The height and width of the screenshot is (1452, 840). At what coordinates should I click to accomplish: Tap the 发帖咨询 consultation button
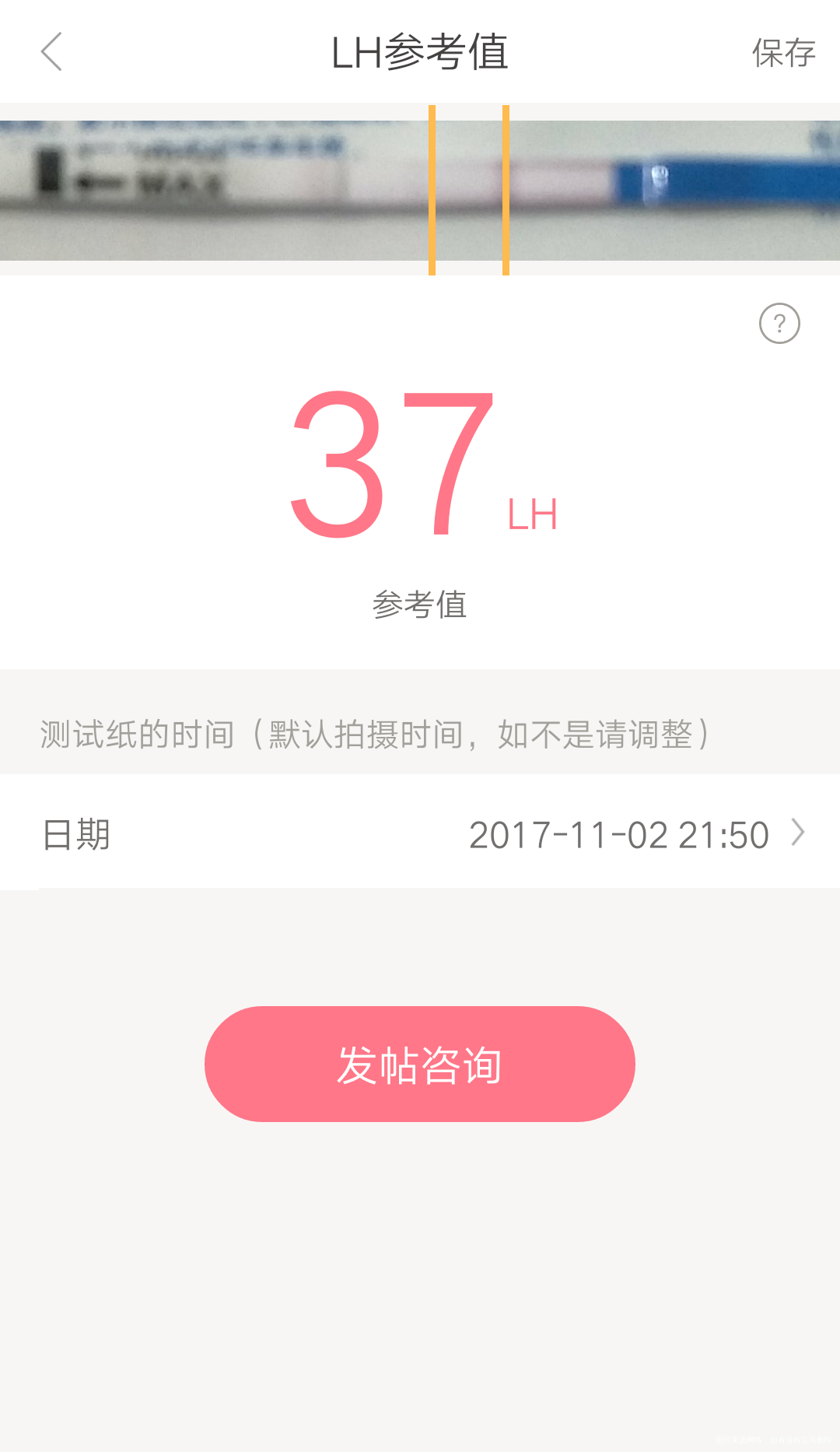[x=420, y=1064]
